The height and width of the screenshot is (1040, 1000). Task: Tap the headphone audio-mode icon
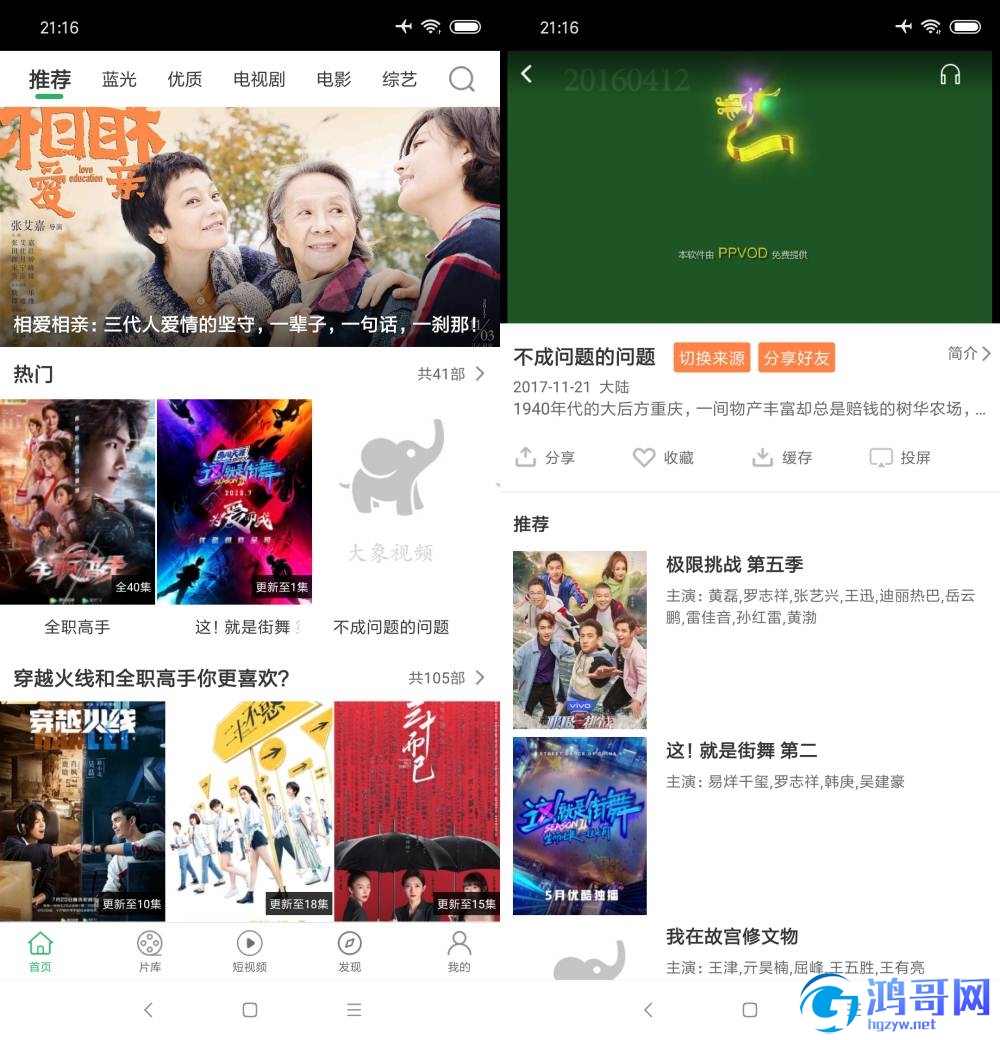[950, 74]
